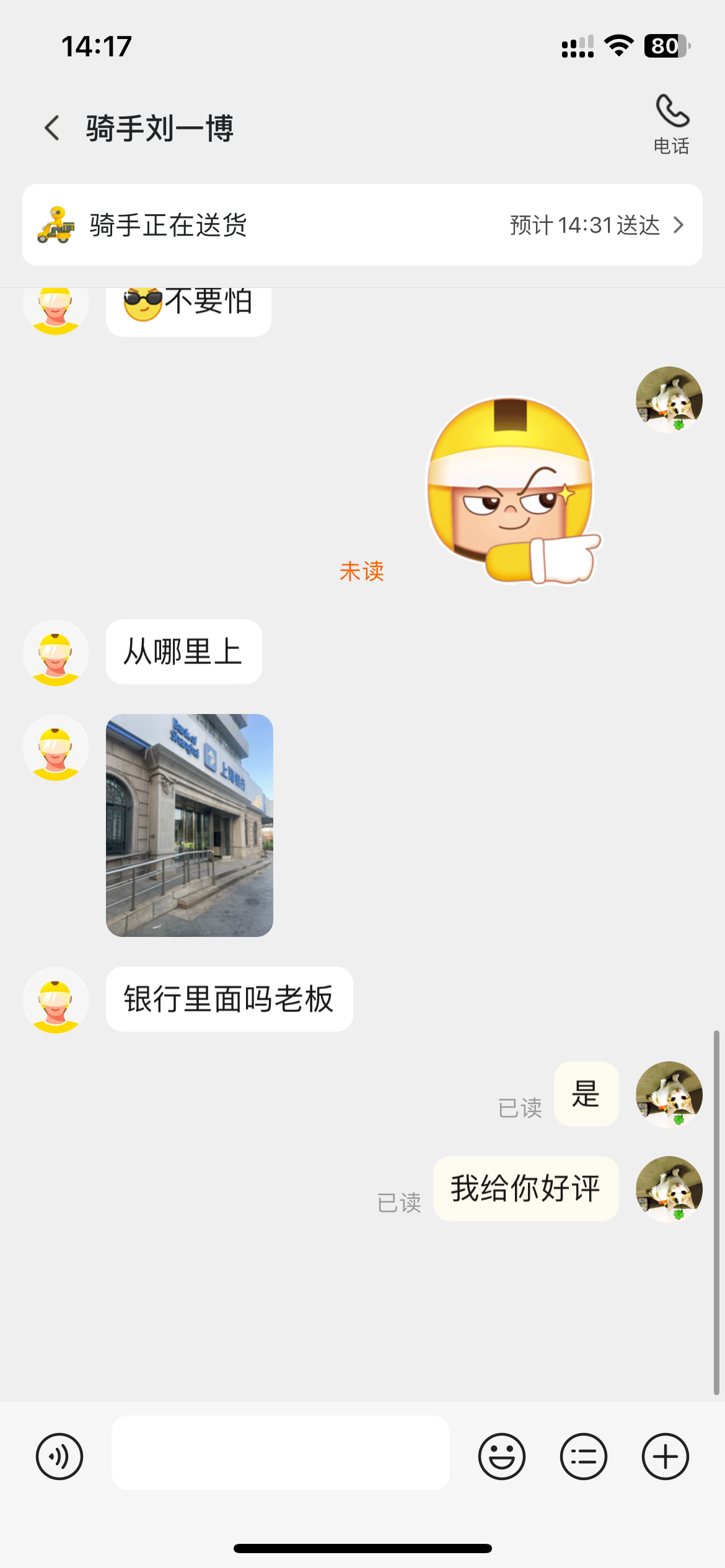Open the plus attachments menu
Screen dimensions: 725x1568
tap(665, 1456)
